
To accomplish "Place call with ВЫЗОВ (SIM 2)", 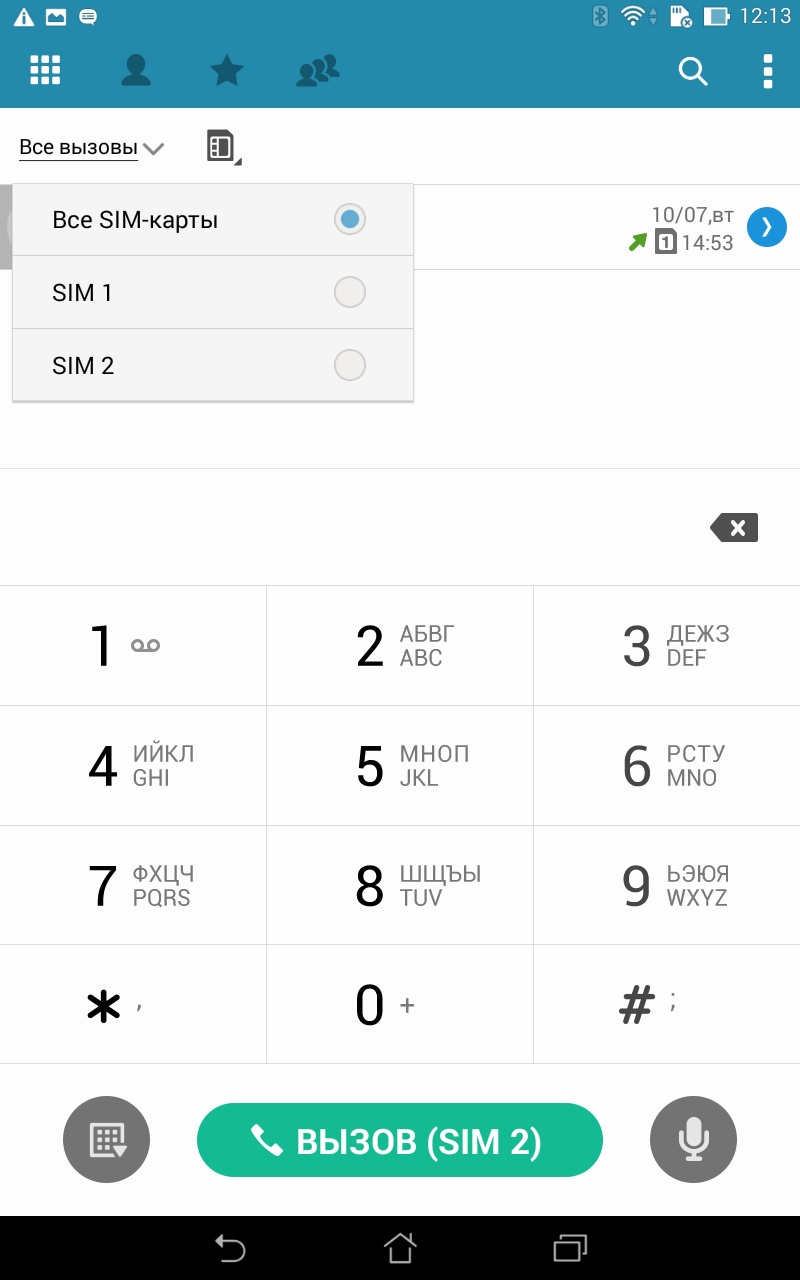I will point(400,1140).
